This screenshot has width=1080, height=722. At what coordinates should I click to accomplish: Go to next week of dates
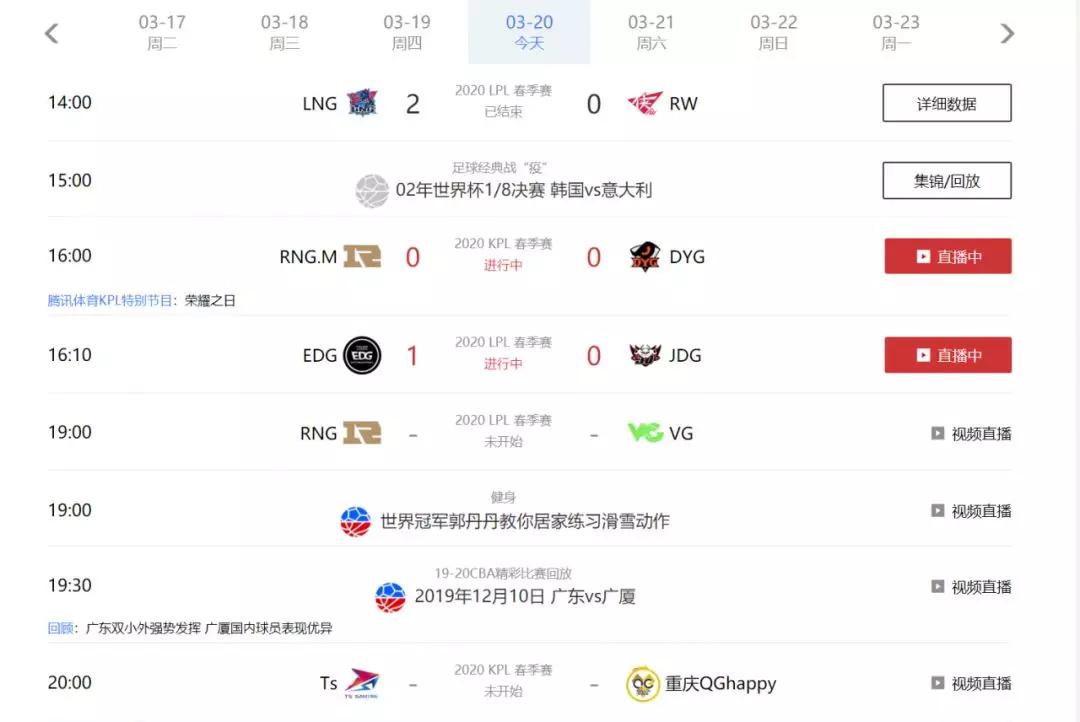[x=1007, y=33]
